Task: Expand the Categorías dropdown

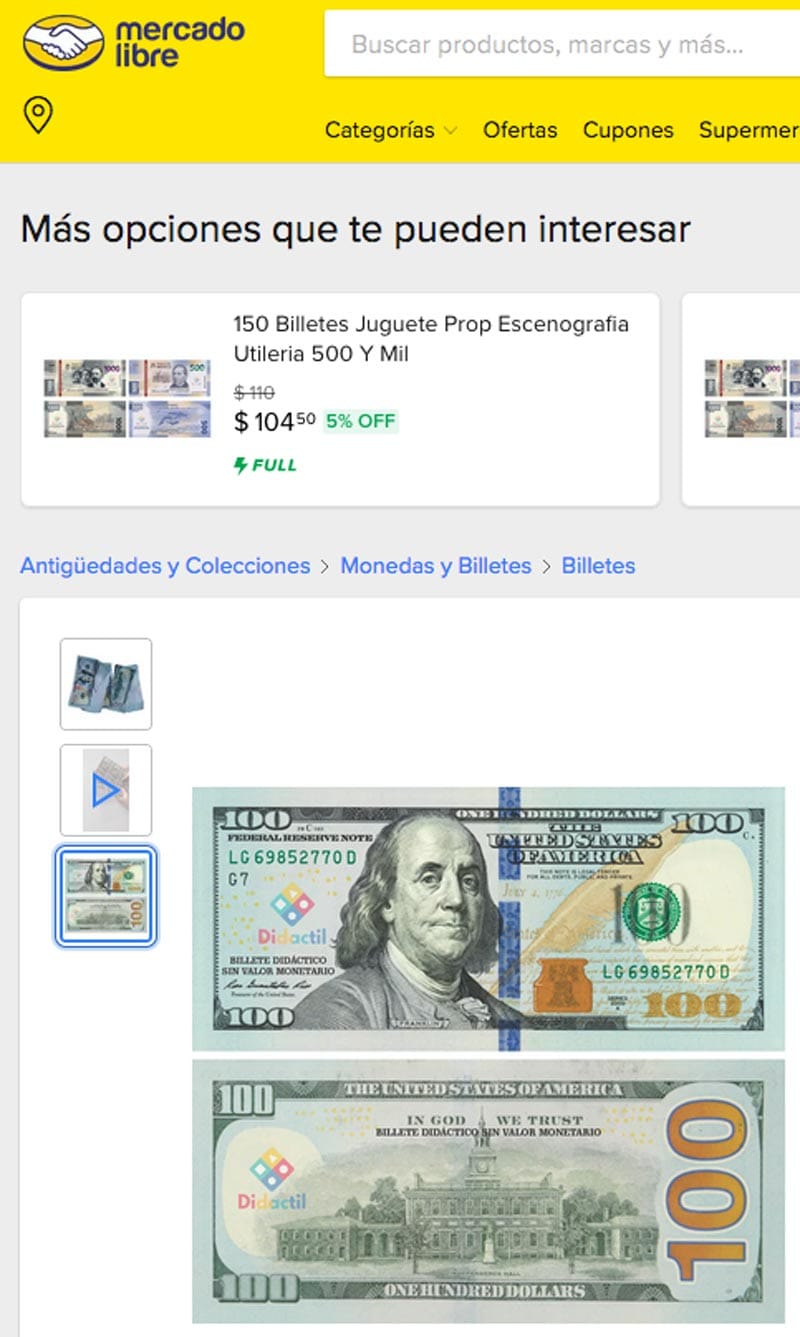Action: tap(390, 130)
